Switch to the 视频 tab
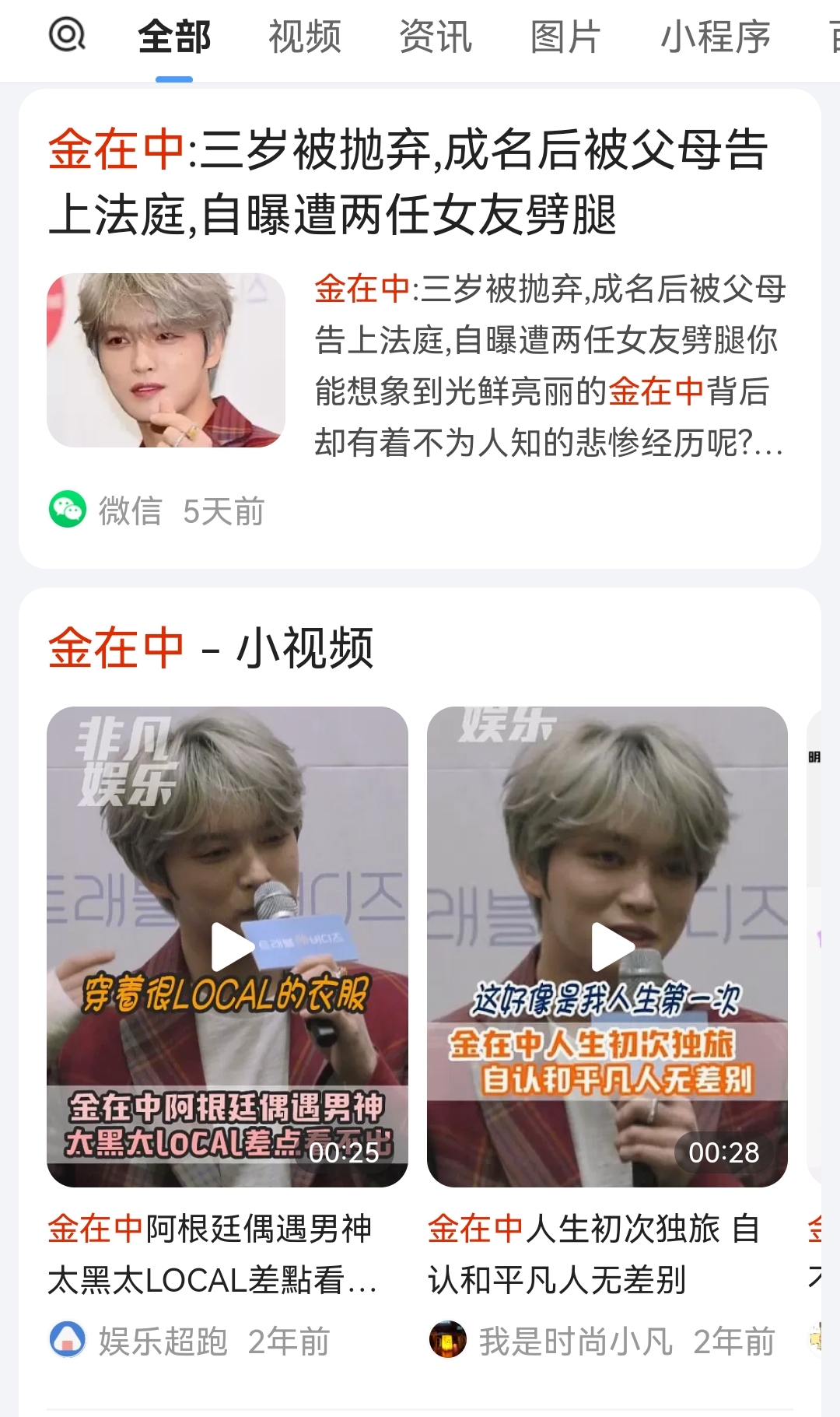 (x=305, y=37)
